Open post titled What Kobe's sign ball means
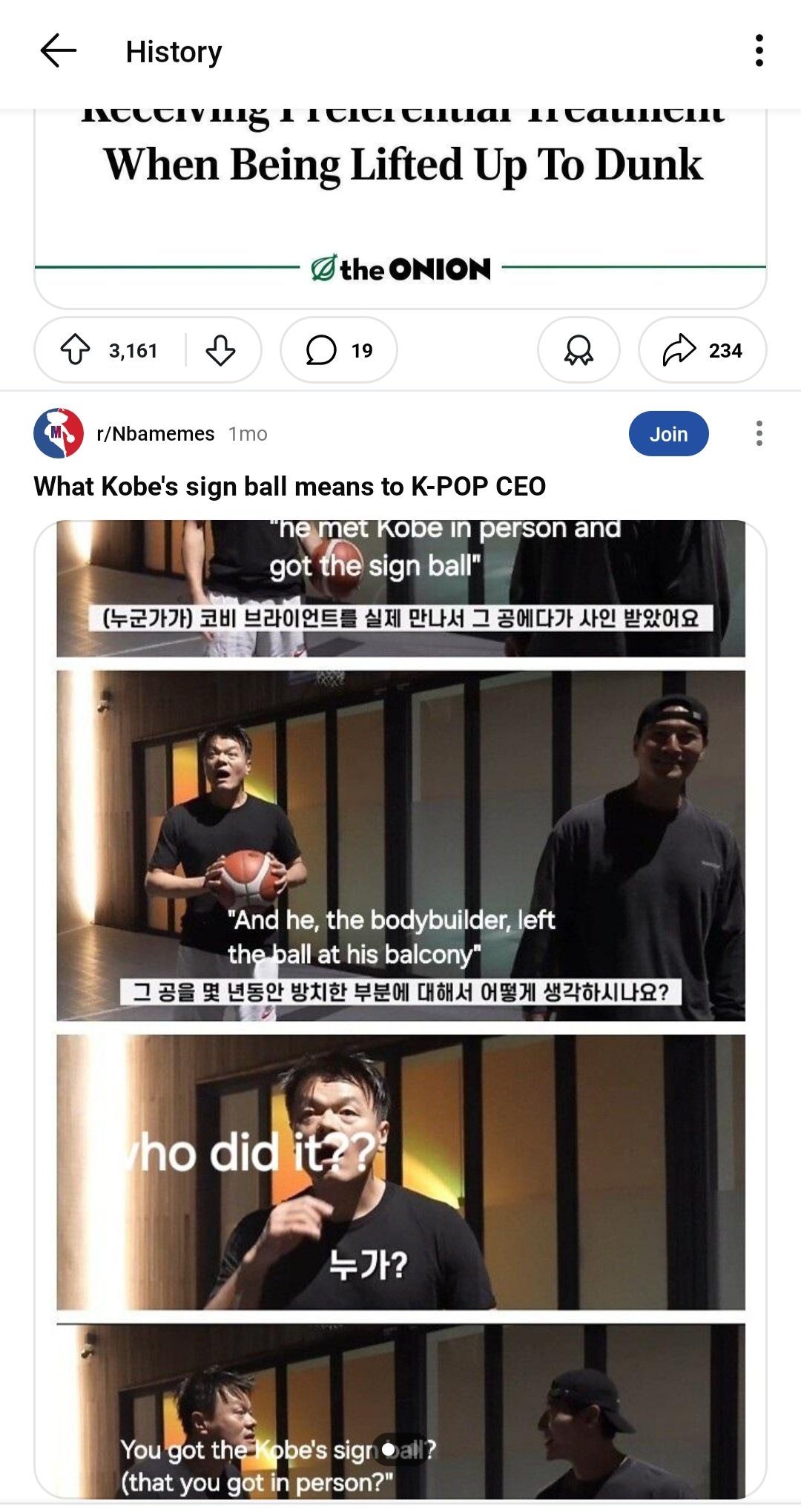801x1512 pixels. [290, 487]
